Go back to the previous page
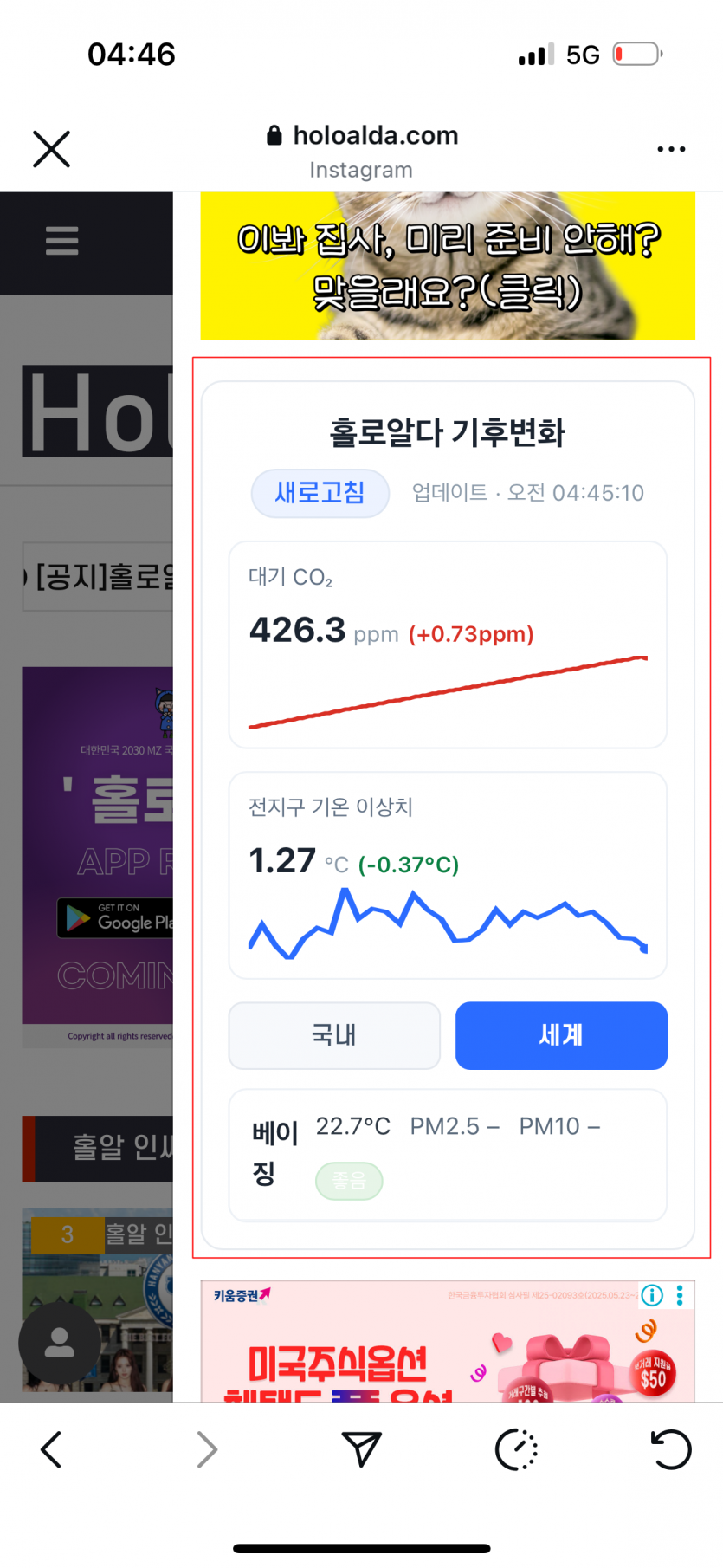This screenshot has height=1568, width=723. (x=51, y=1449)
